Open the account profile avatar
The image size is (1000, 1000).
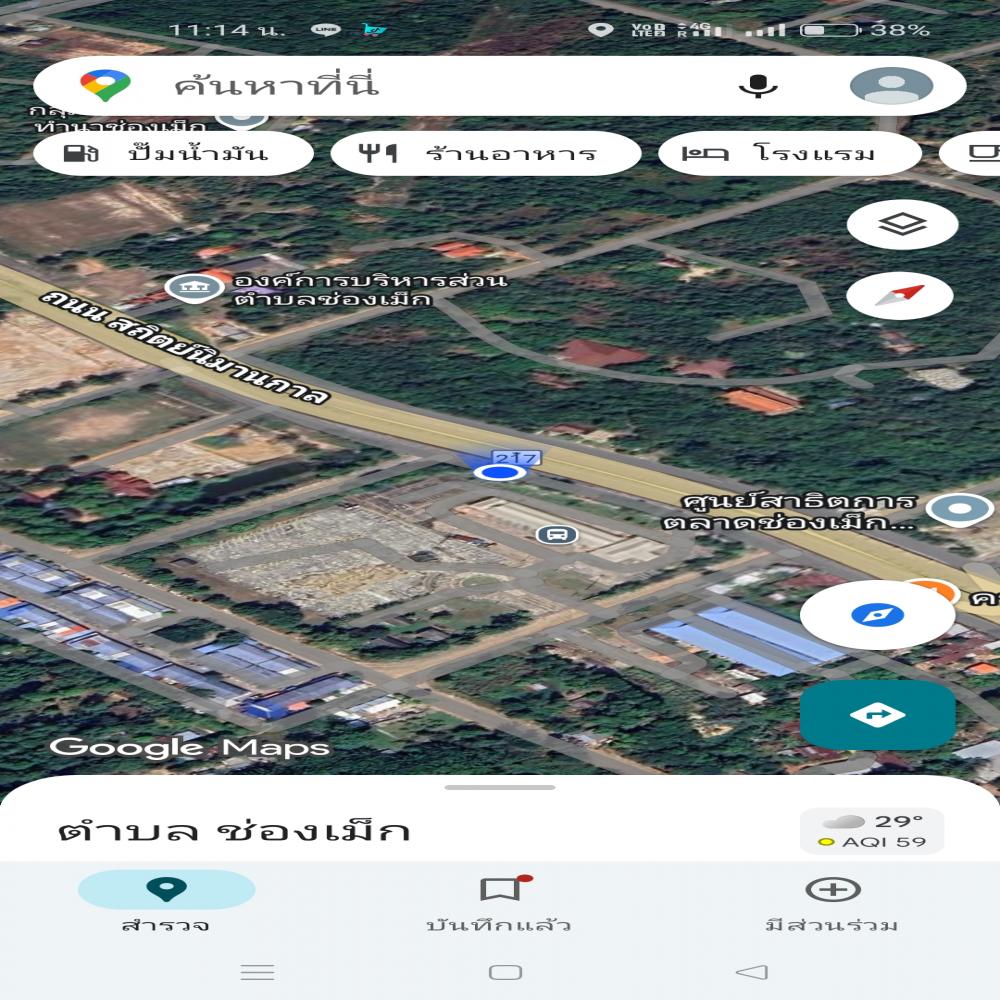point(891,86)
